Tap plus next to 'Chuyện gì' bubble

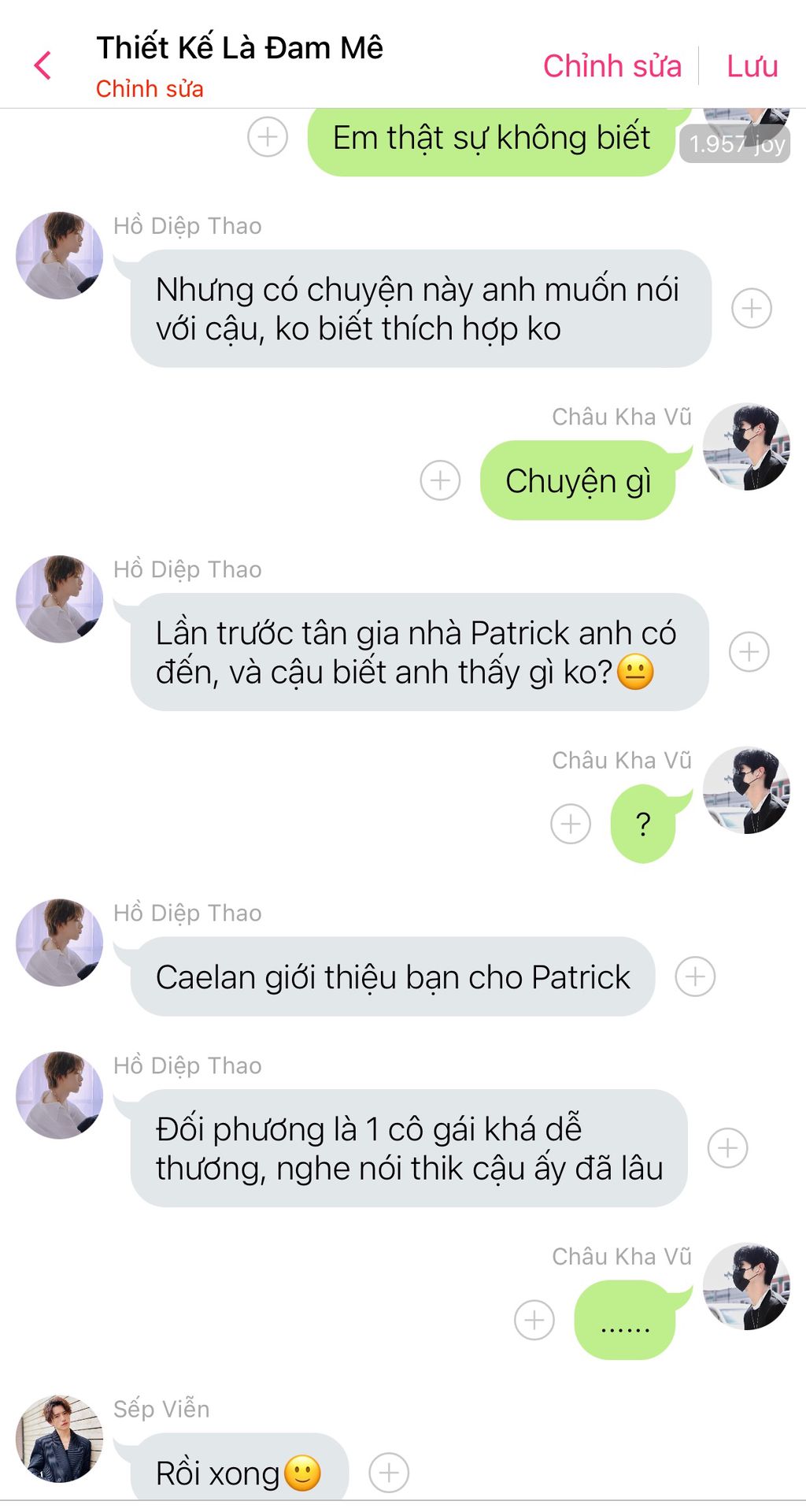click(x=440, y=480)
